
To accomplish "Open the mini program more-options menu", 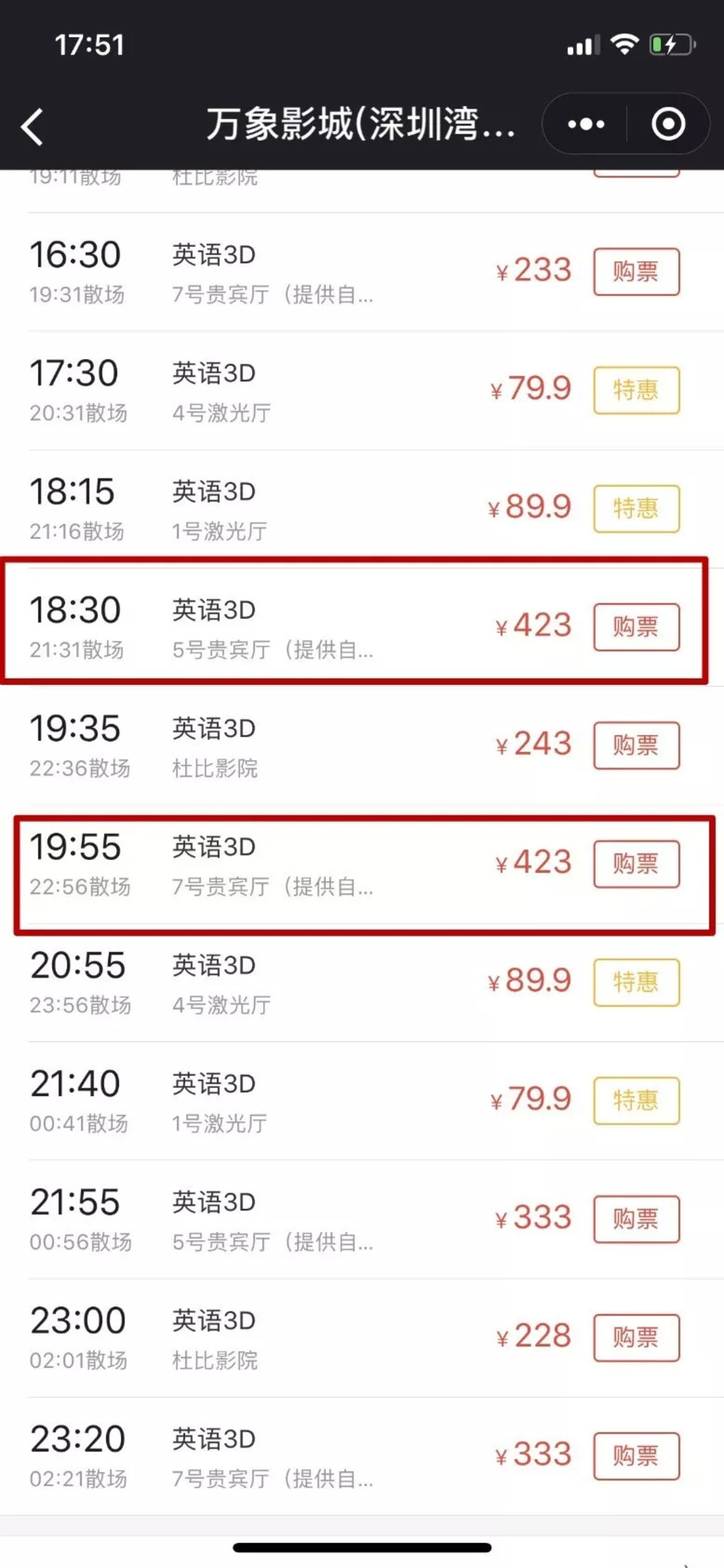I will coord(586,124).
